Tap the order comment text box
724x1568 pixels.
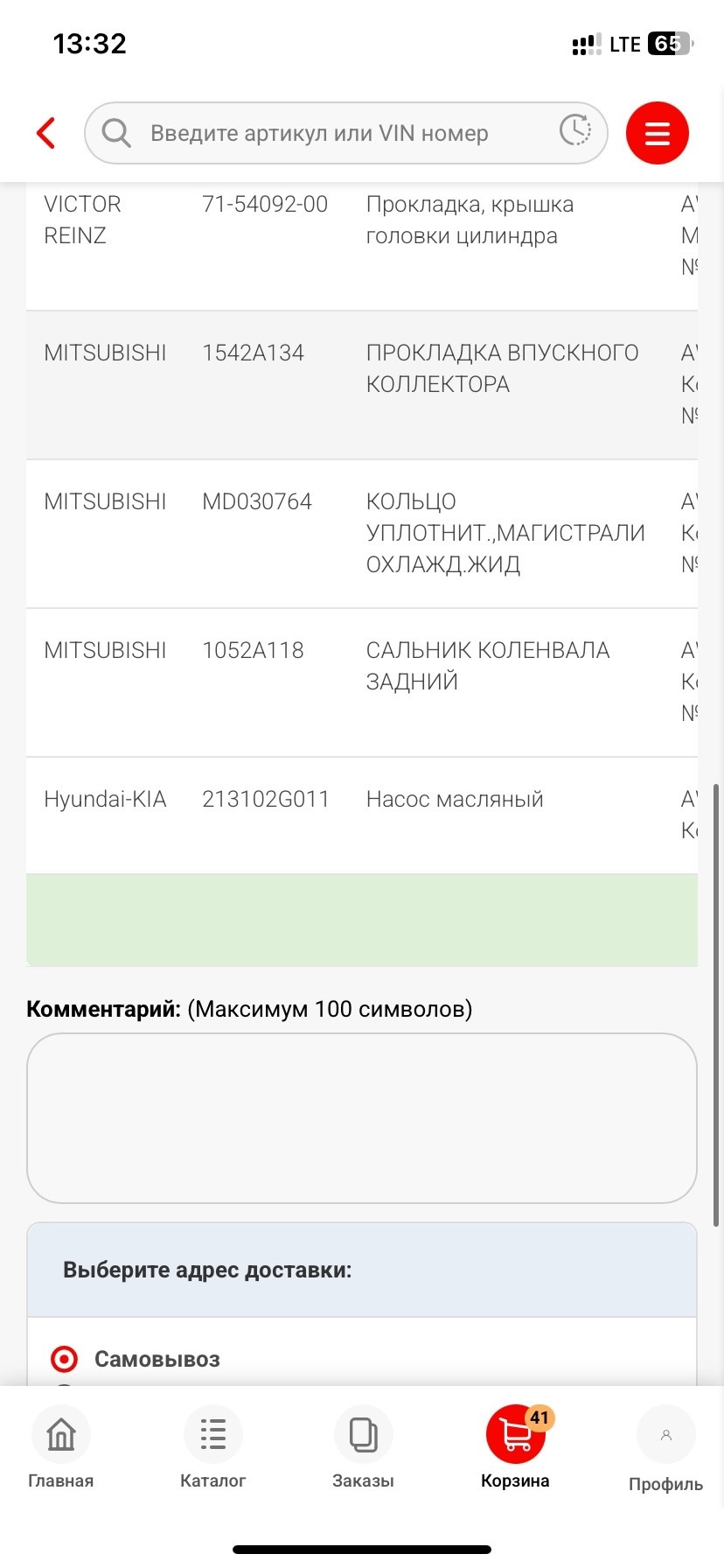361,1117
